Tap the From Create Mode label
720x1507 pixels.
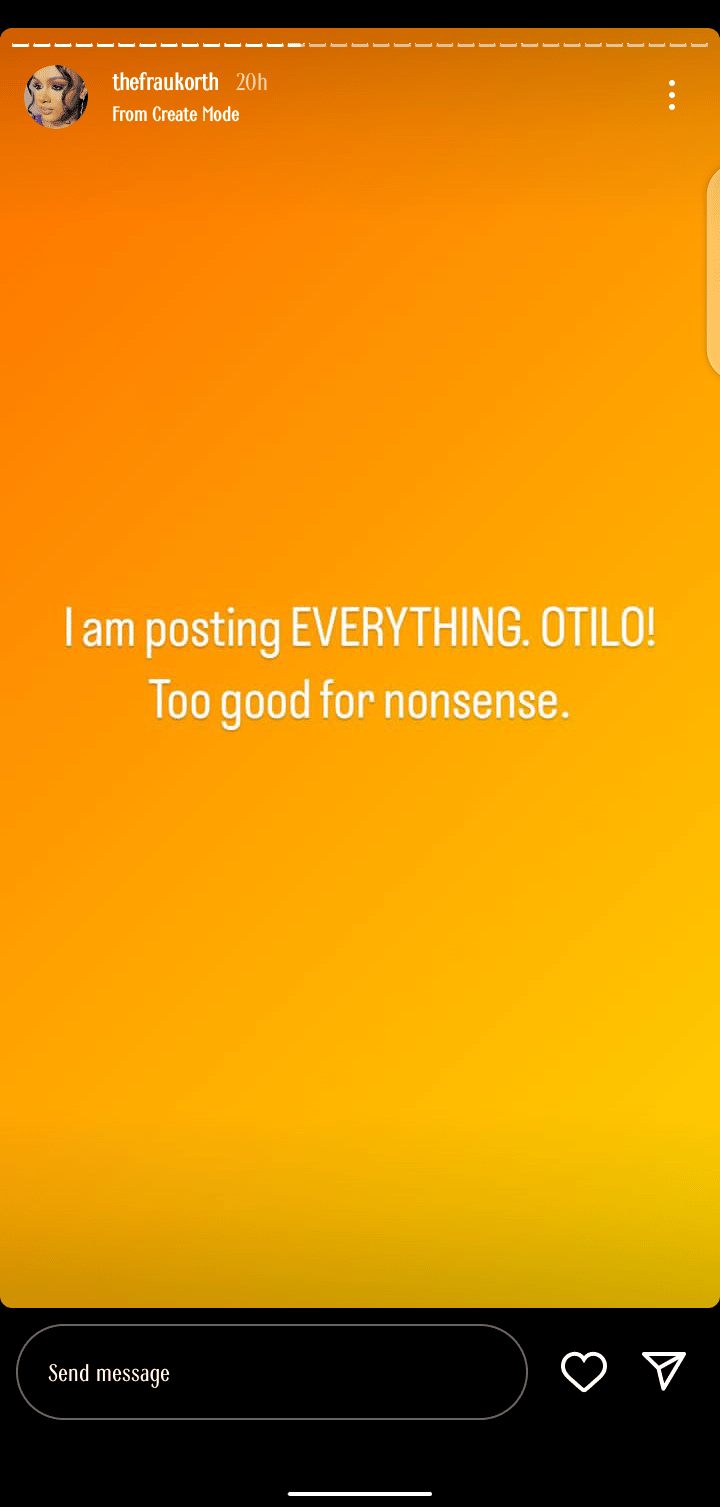(x=176, y=114)
